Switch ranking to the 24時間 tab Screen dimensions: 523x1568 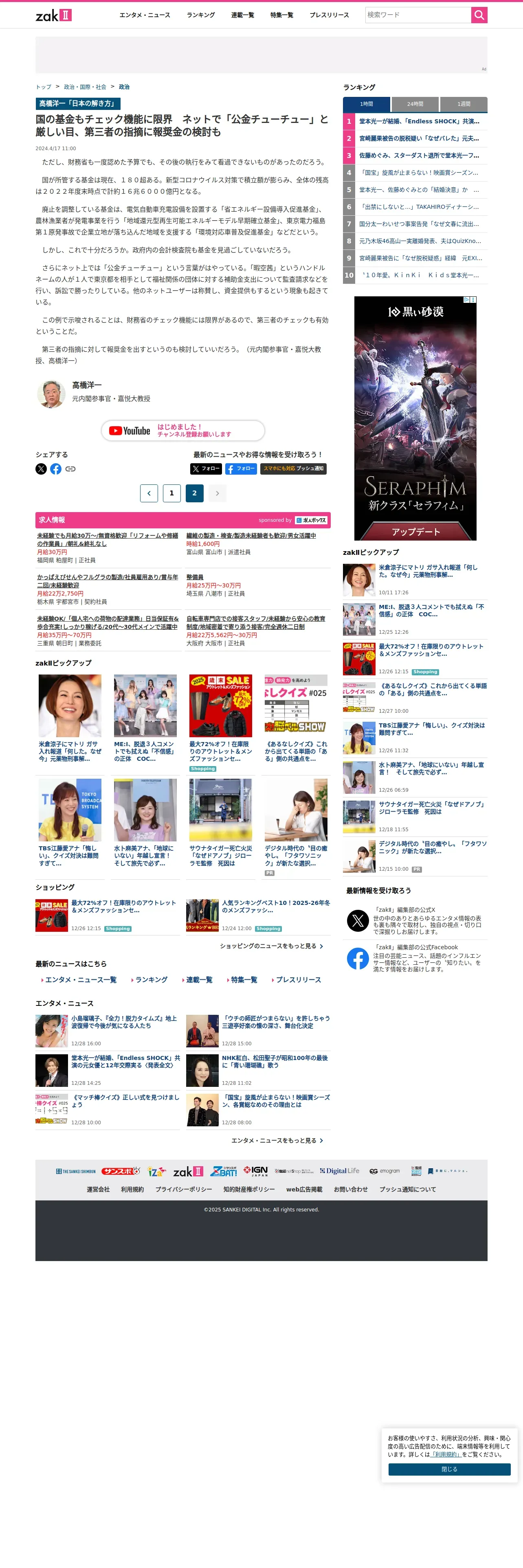tap(415, 104)
